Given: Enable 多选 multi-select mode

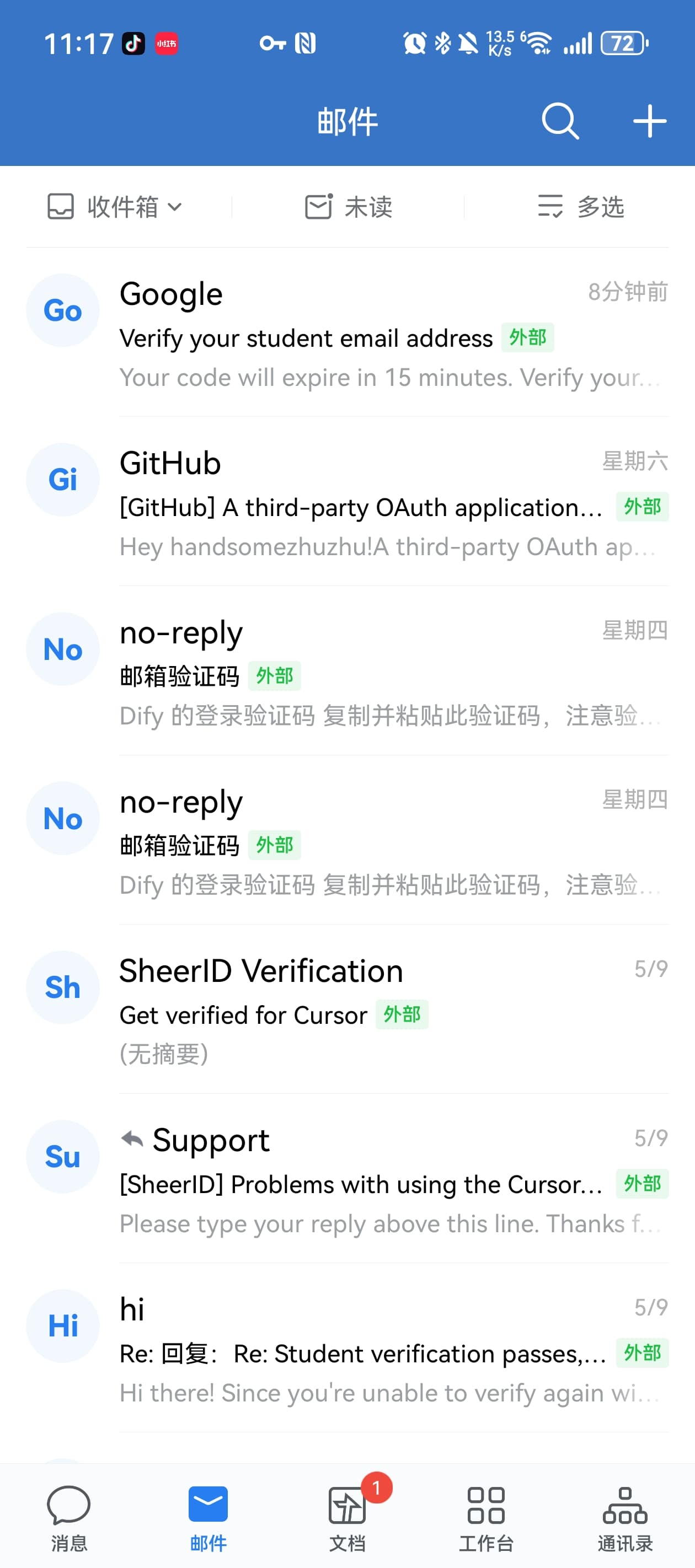Looking at the screenshot, I should coord(580,207).
